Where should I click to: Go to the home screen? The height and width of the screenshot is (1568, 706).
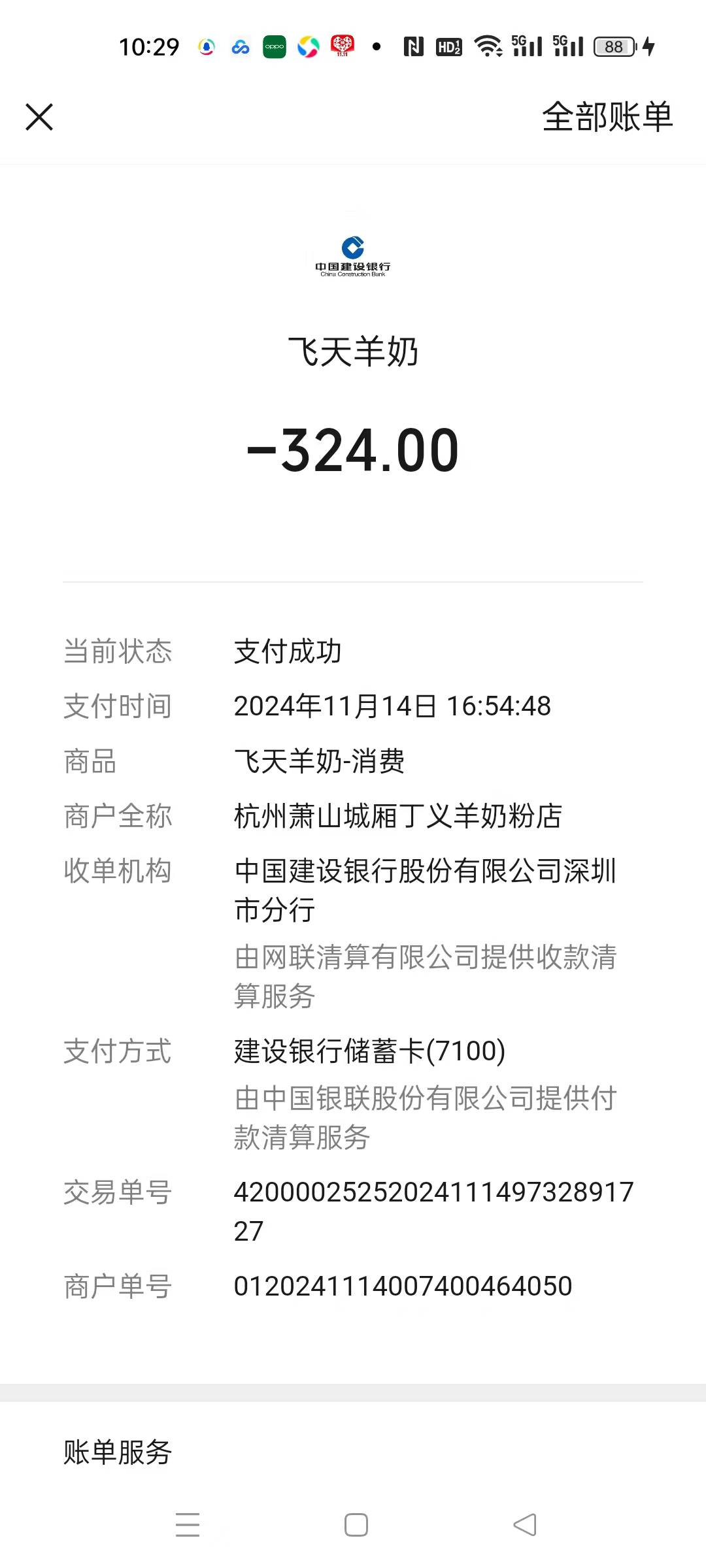[356, 1525]
